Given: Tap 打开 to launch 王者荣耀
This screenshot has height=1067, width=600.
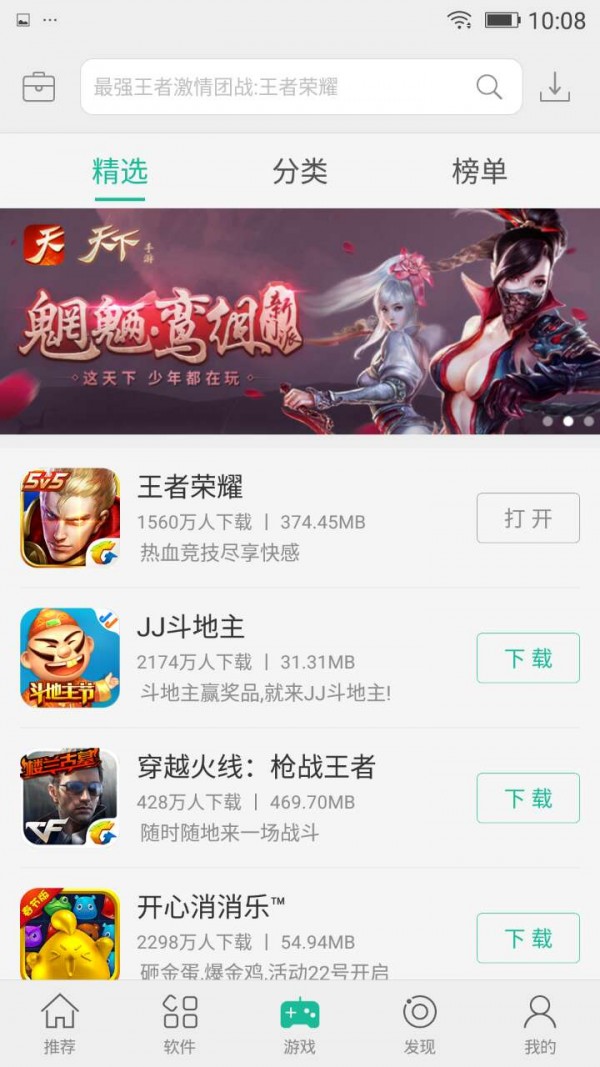Looking at the screenshot, I should coord(528,518).
